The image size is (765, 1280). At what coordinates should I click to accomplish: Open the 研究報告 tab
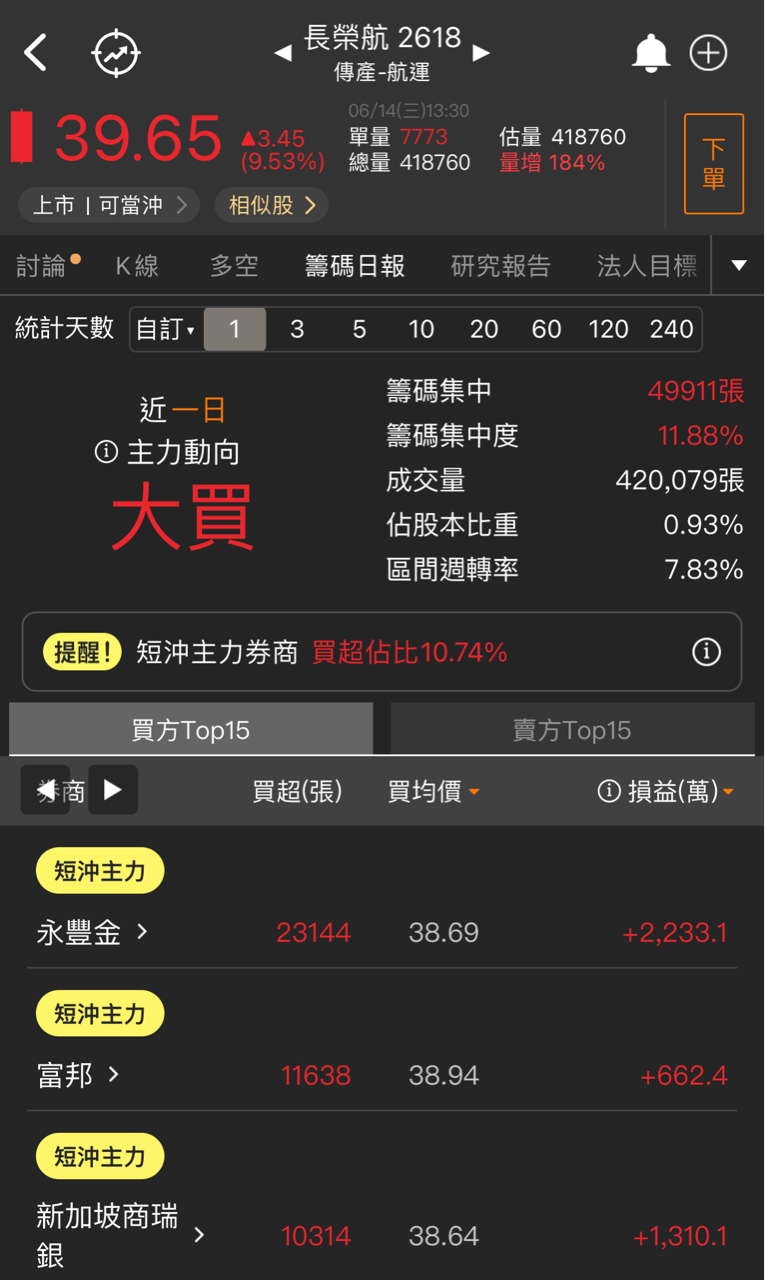(x=500, y=266)
